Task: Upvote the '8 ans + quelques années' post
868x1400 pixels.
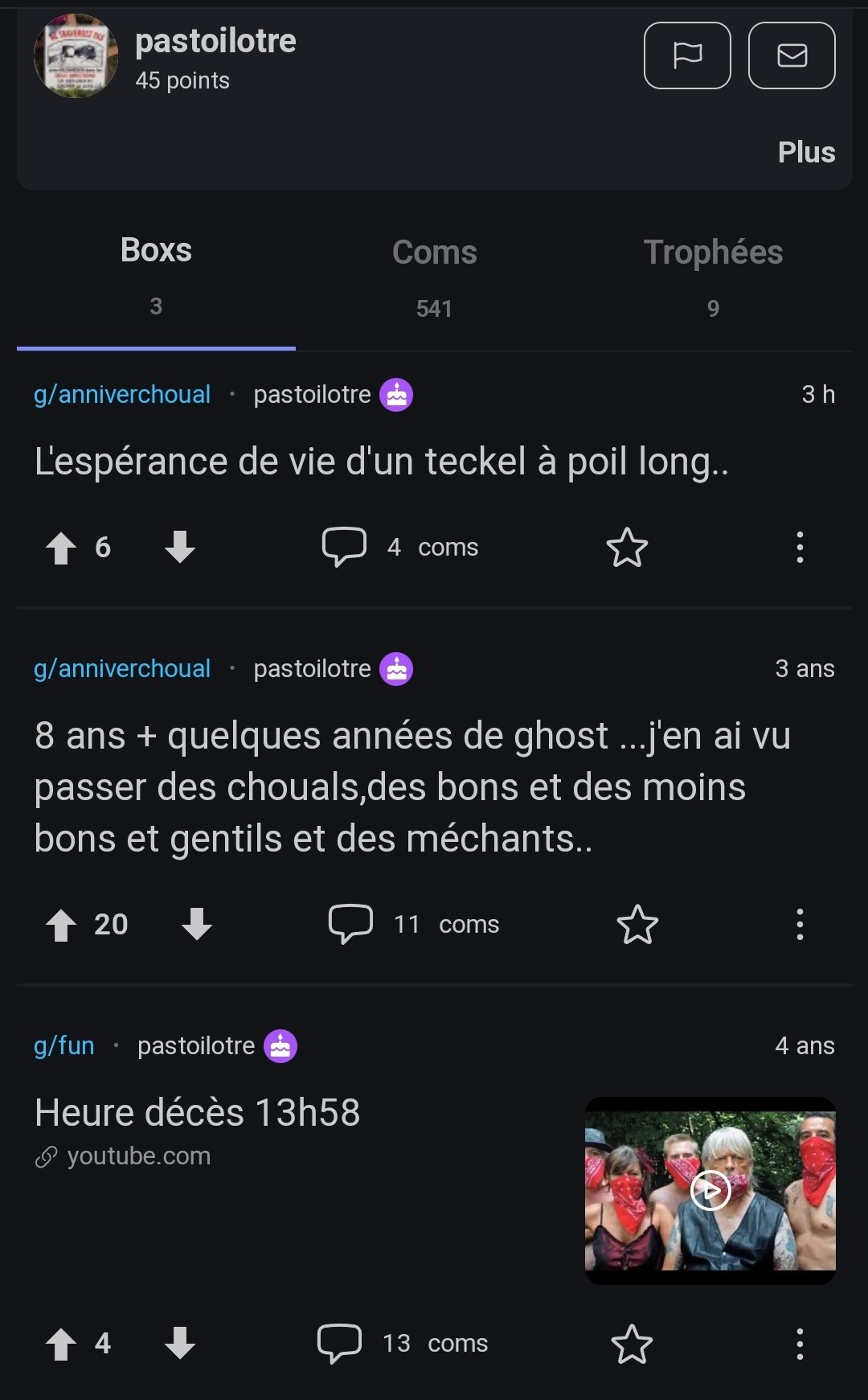Action: (x=61, y=925)
